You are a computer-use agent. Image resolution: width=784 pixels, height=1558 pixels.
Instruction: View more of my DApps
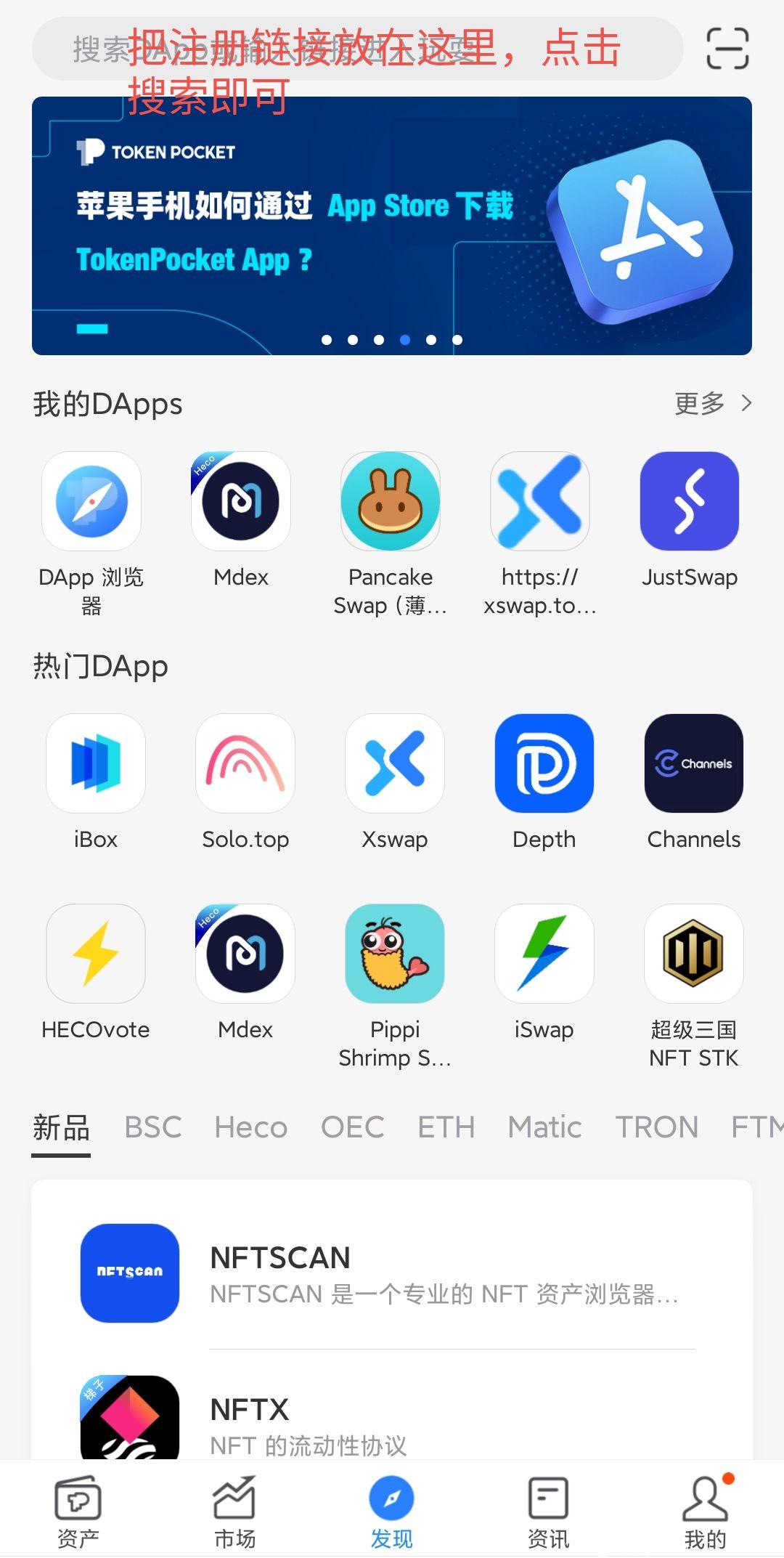click(713, 403)
